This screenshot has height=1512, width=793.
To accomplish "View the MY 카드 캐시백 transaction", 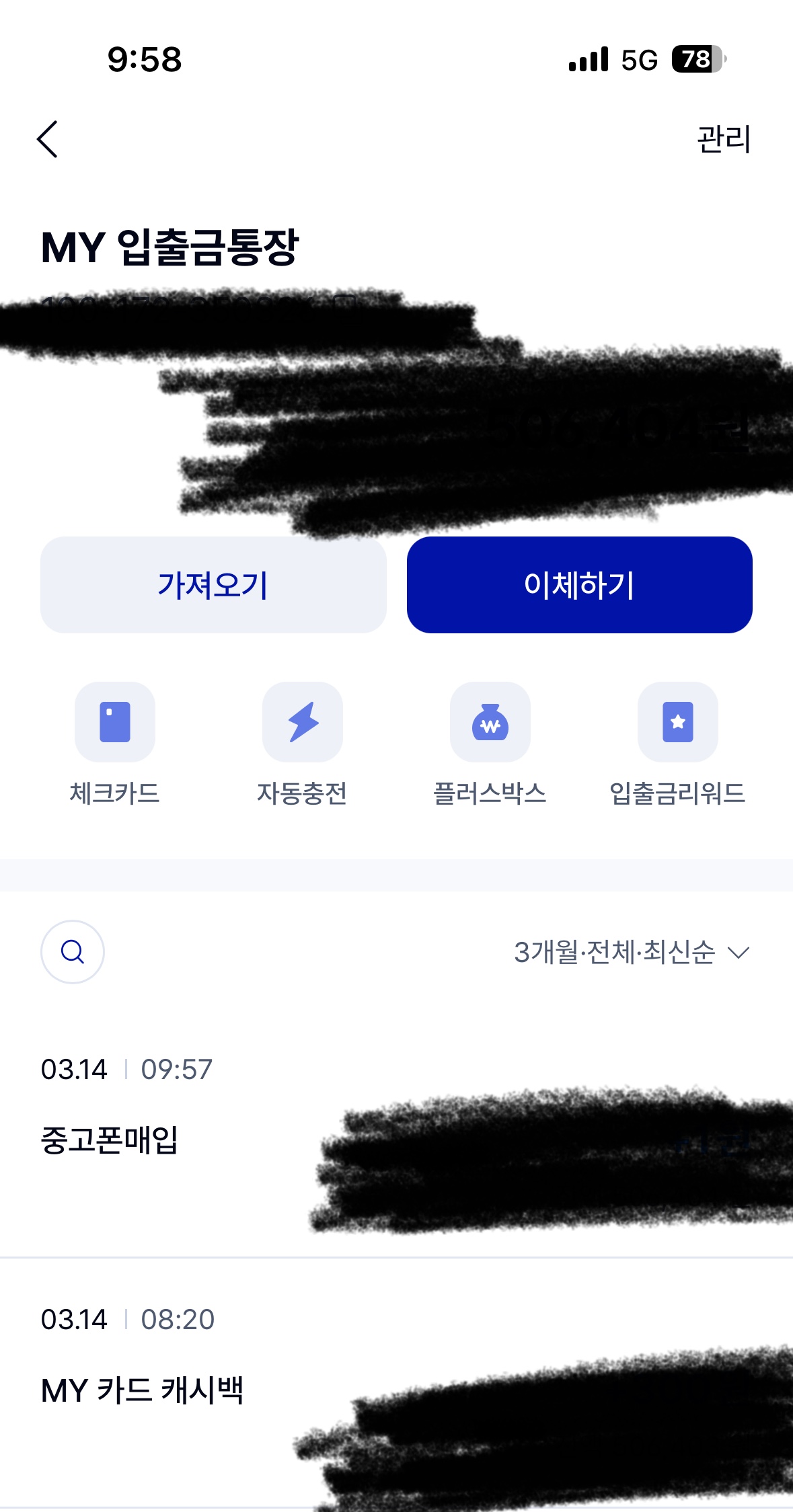I will [142, 1390].
